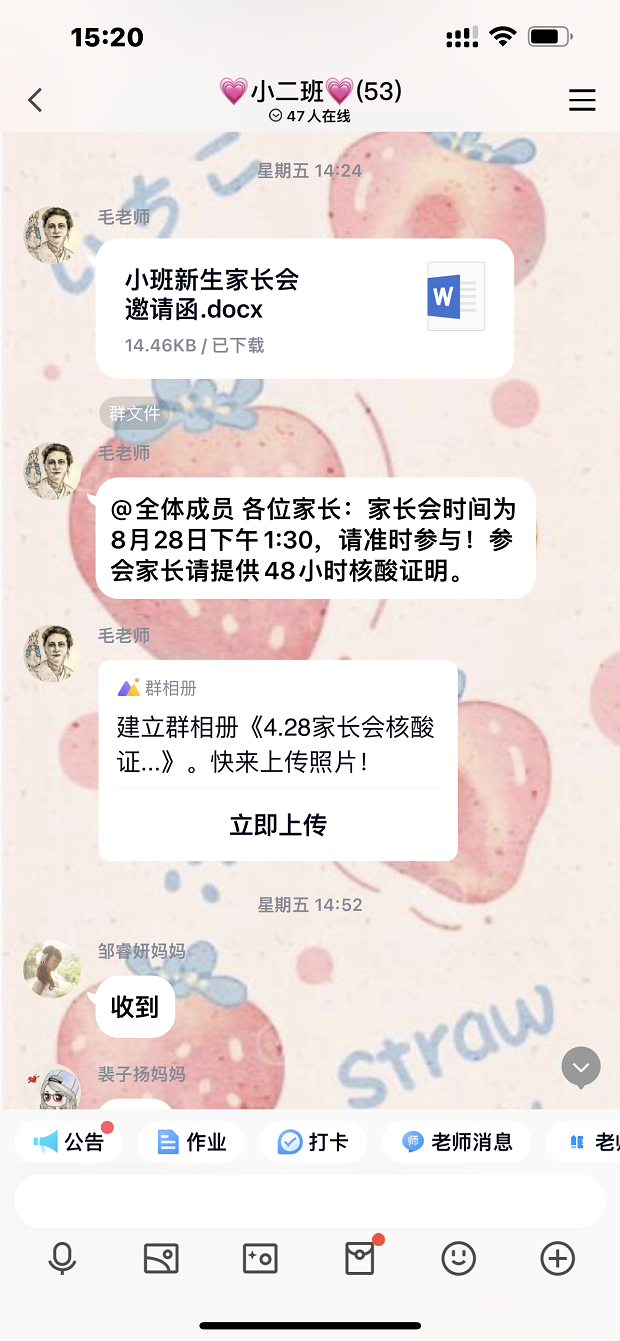Open the red packet icon
620x1341 pixels.
360,1258
